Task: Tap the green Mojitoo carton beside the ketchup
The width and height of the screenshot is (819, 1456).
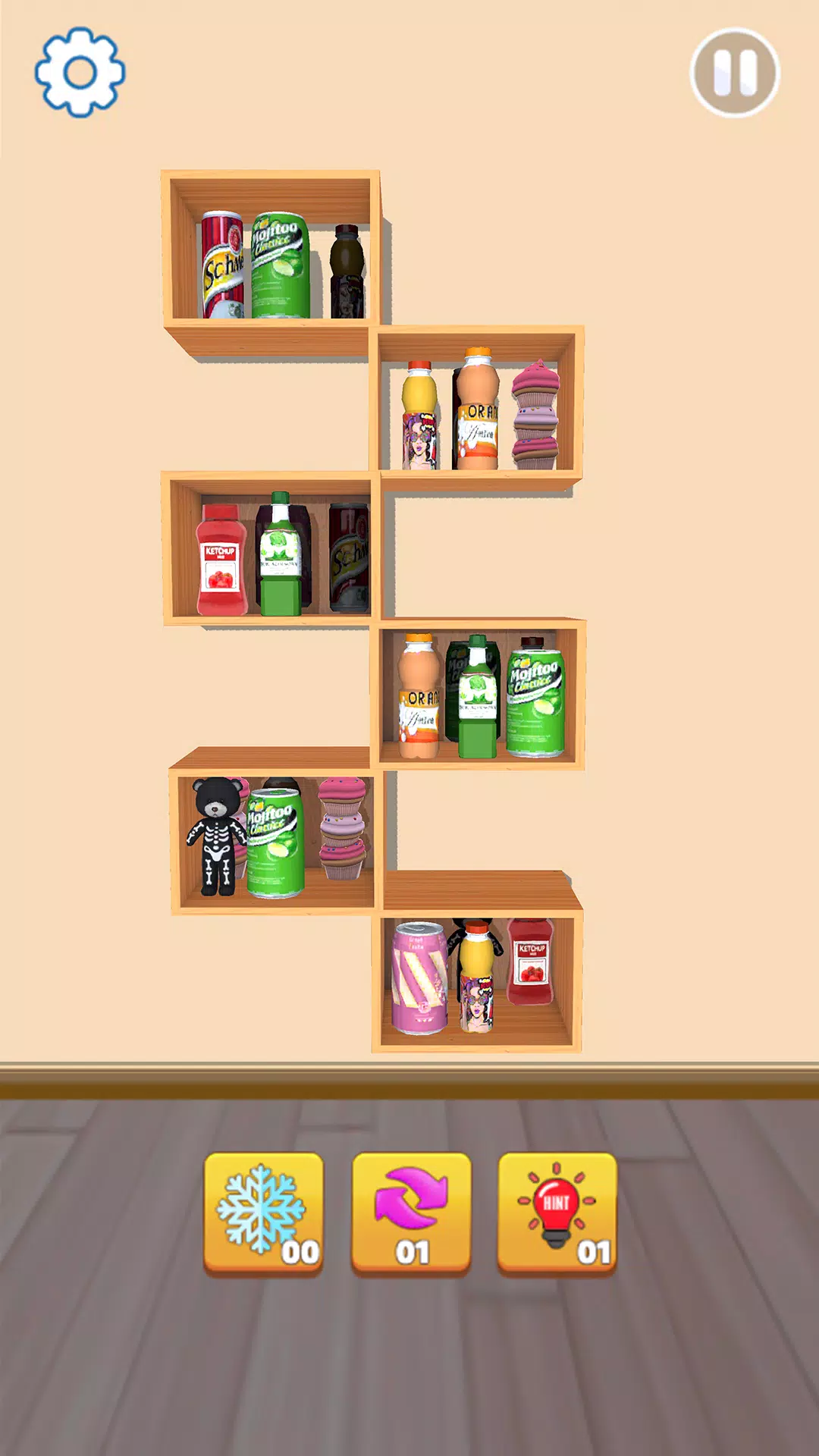Action: click(279, 554)
